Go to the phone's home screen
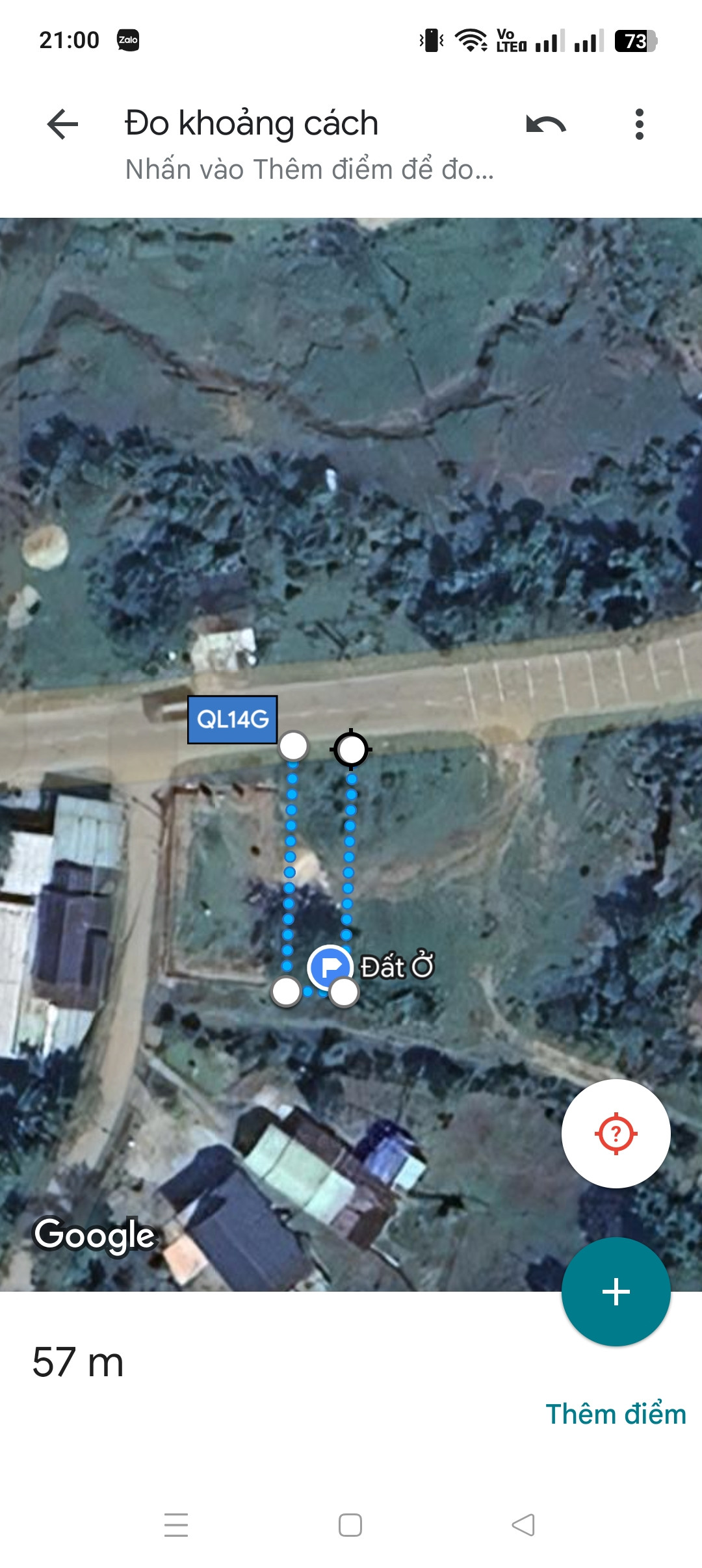 [350, 1525]
